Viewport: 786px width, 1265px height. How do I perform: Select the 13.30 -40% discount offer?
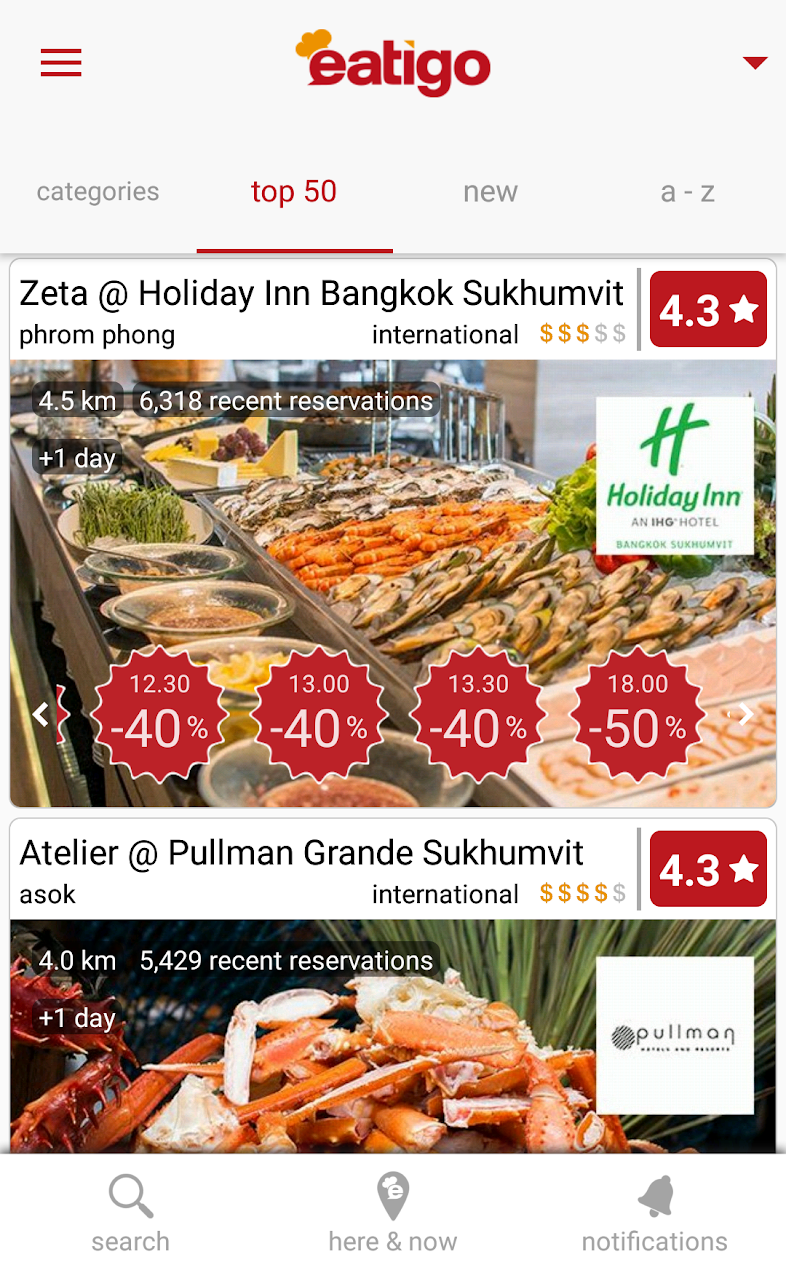478,714
